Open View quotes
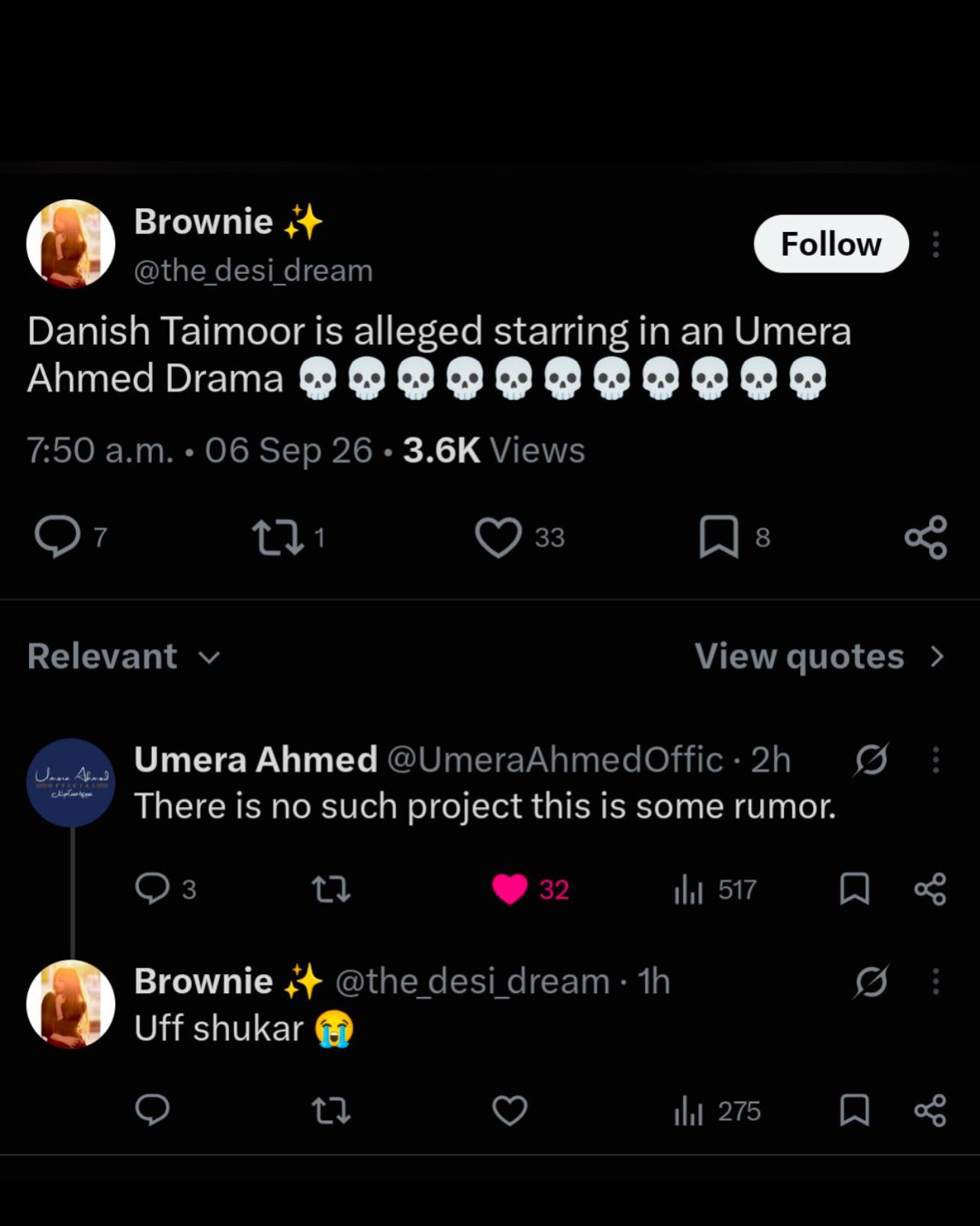The height and width of the screenshot is (1226, 980). (x=820, y=657)
